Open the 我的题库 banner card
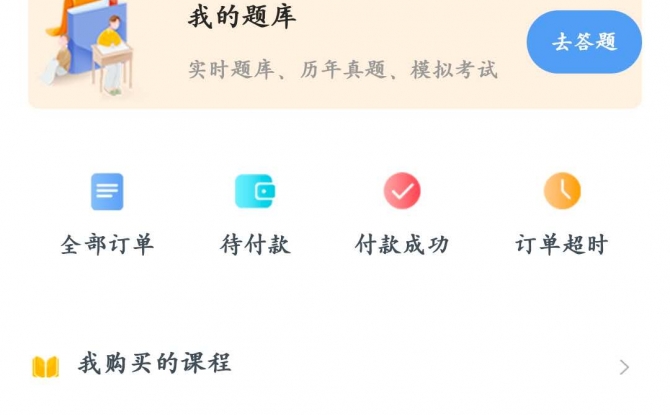This screenshot has height=415, width=670. tap(300, 45)
